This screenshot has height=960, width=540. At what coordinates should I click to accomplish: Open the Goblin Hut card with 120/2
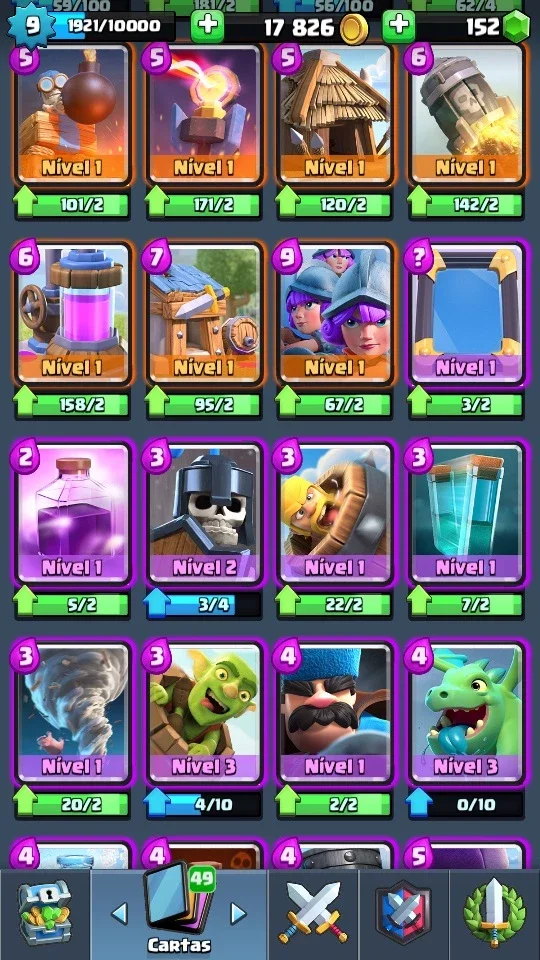click(336, 114)
